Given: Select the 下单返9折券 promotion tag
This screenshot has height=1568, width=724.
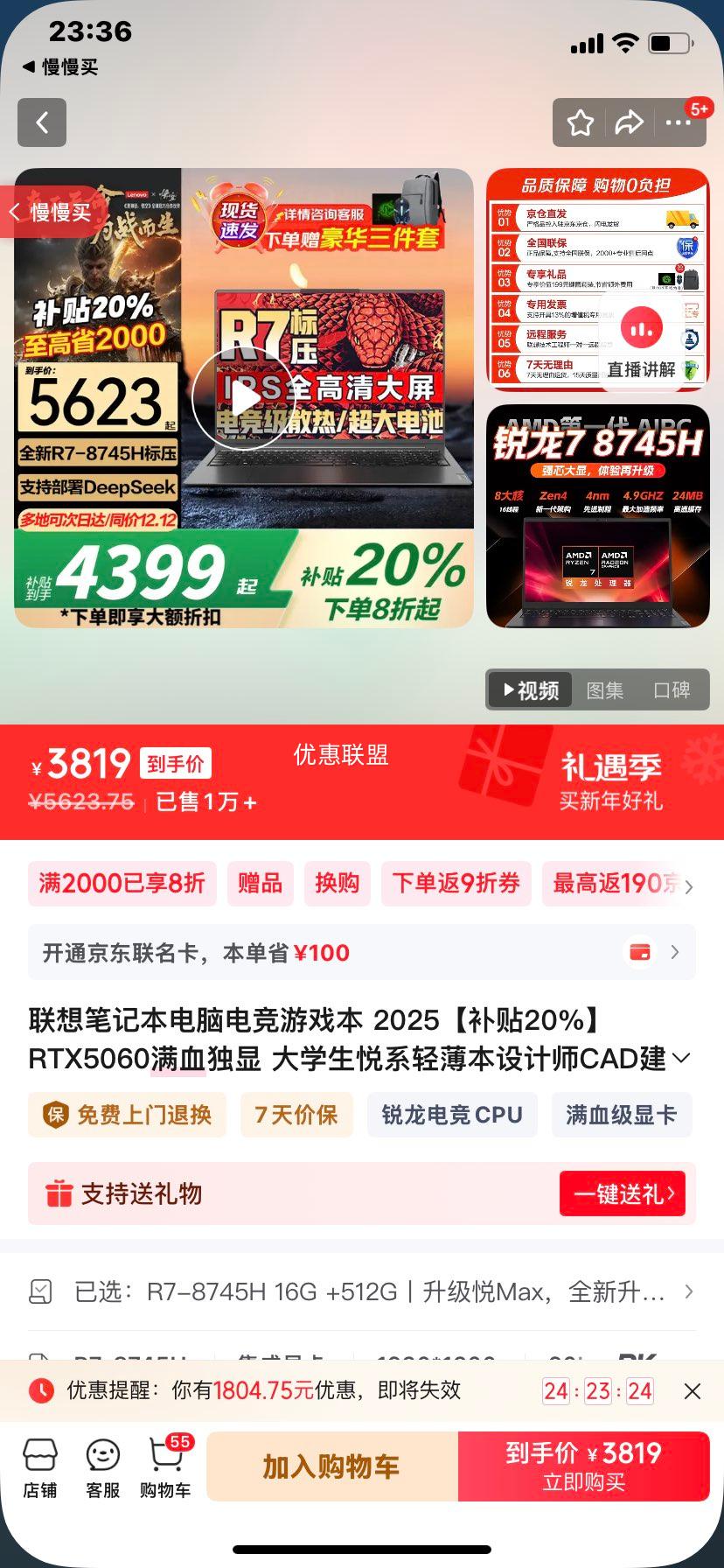Looking at the screenshot, I should coord(456,884).
